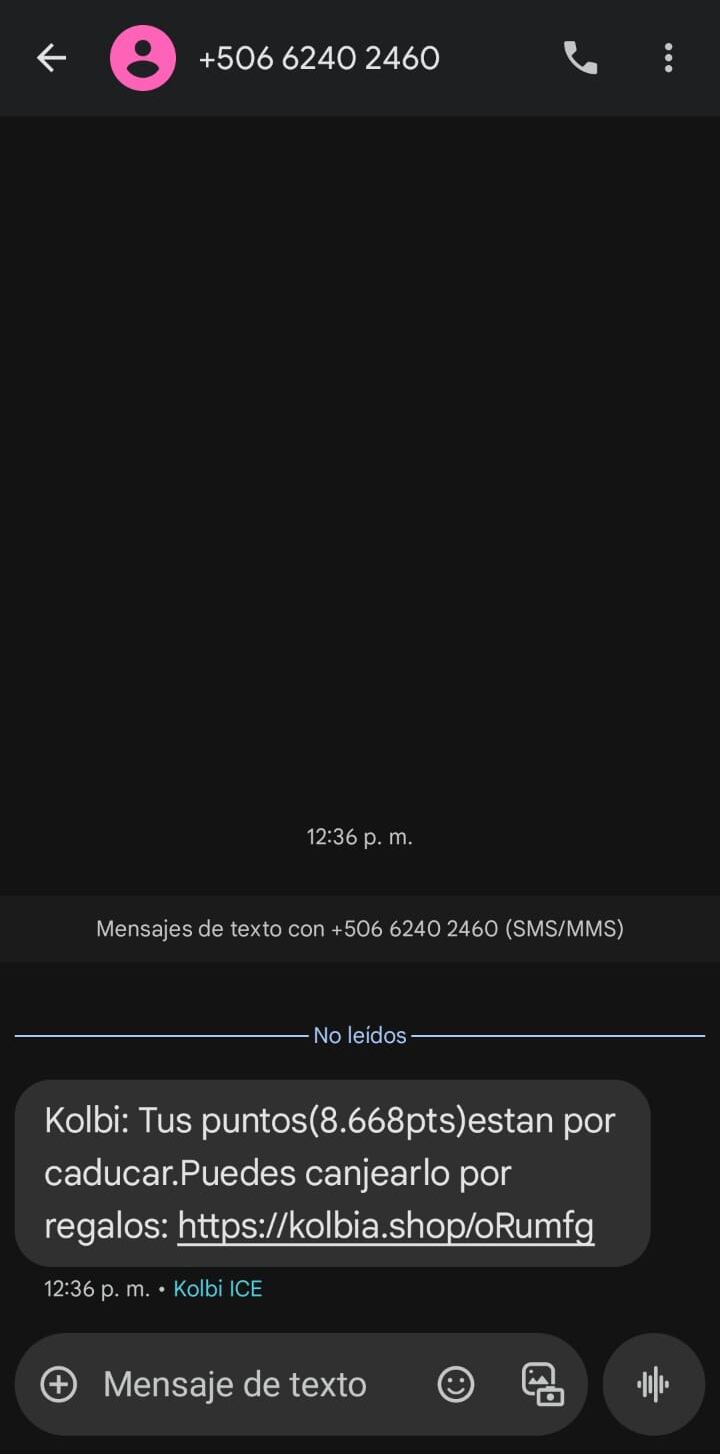Tap the plus icon in the compose bar
Viewport: 720px width, 1454px height.
[x=59, y=1384]
